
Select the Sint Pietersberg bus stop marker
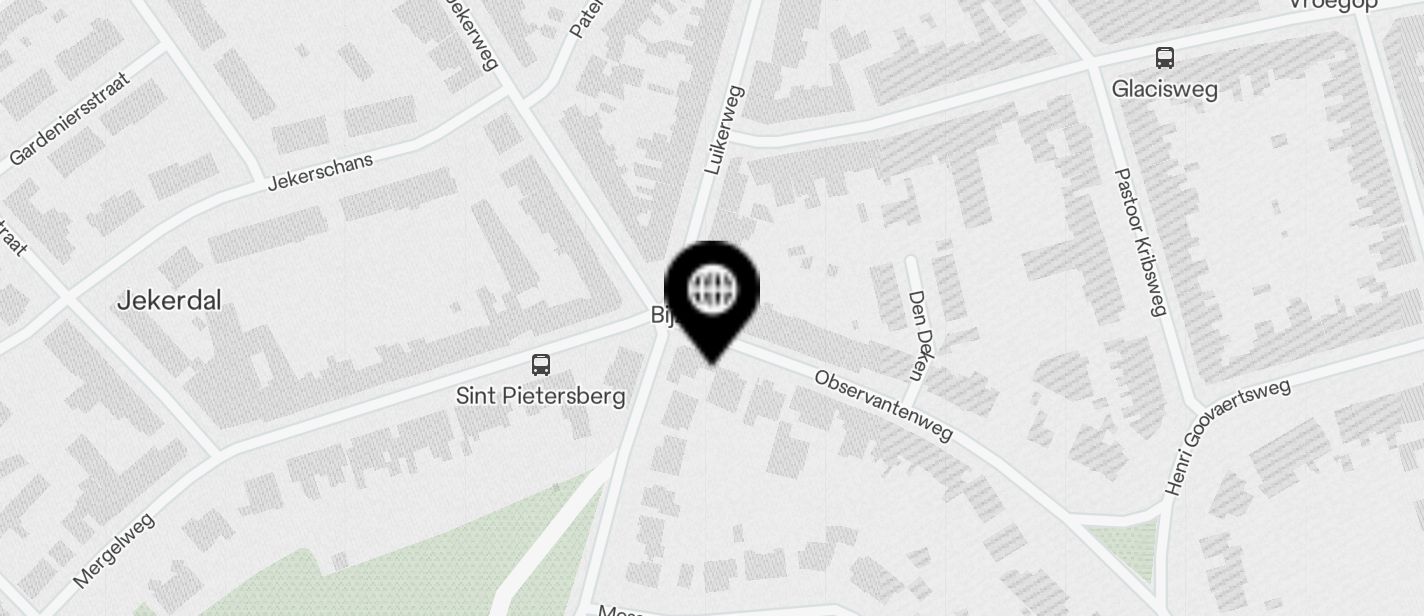541,365
